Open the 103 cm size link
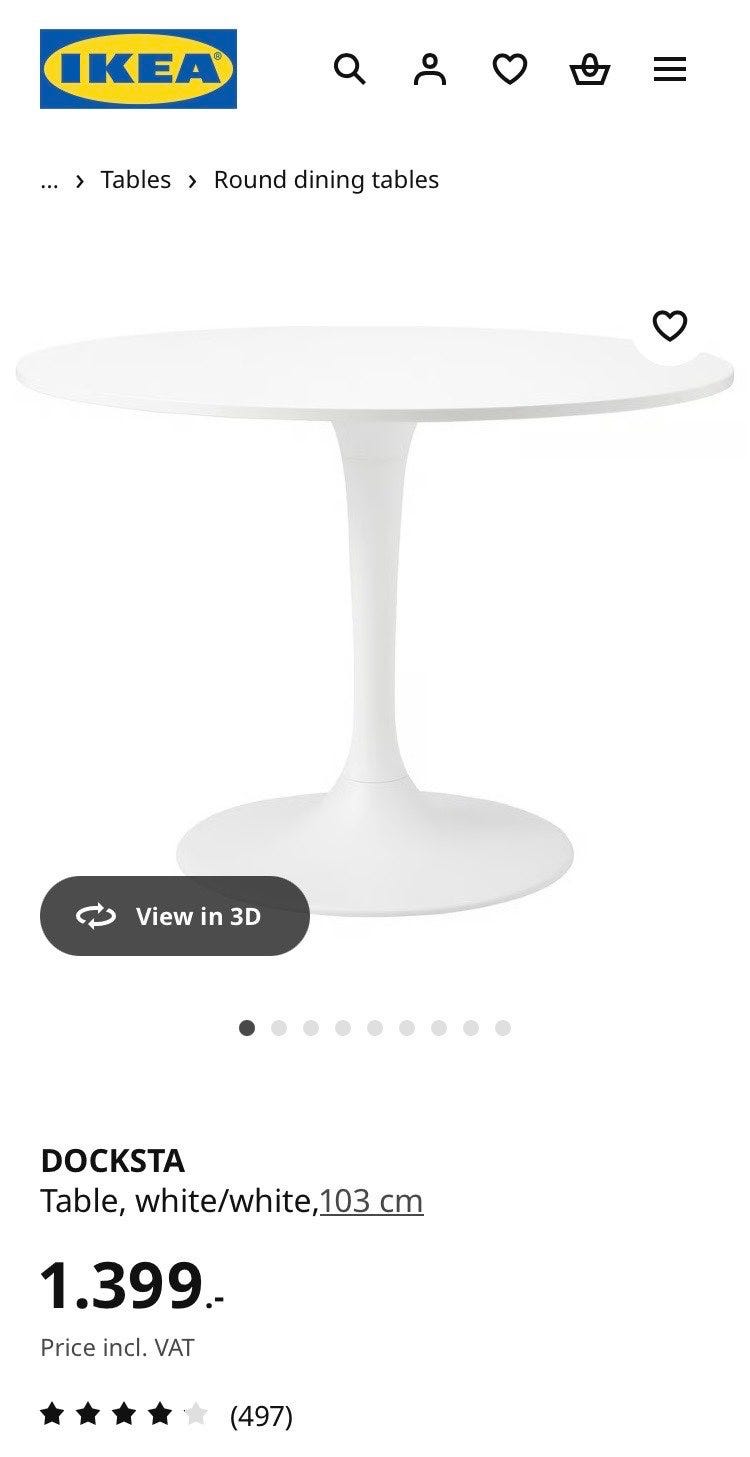Screen dimensions: 750x1457 point(371,1200)
